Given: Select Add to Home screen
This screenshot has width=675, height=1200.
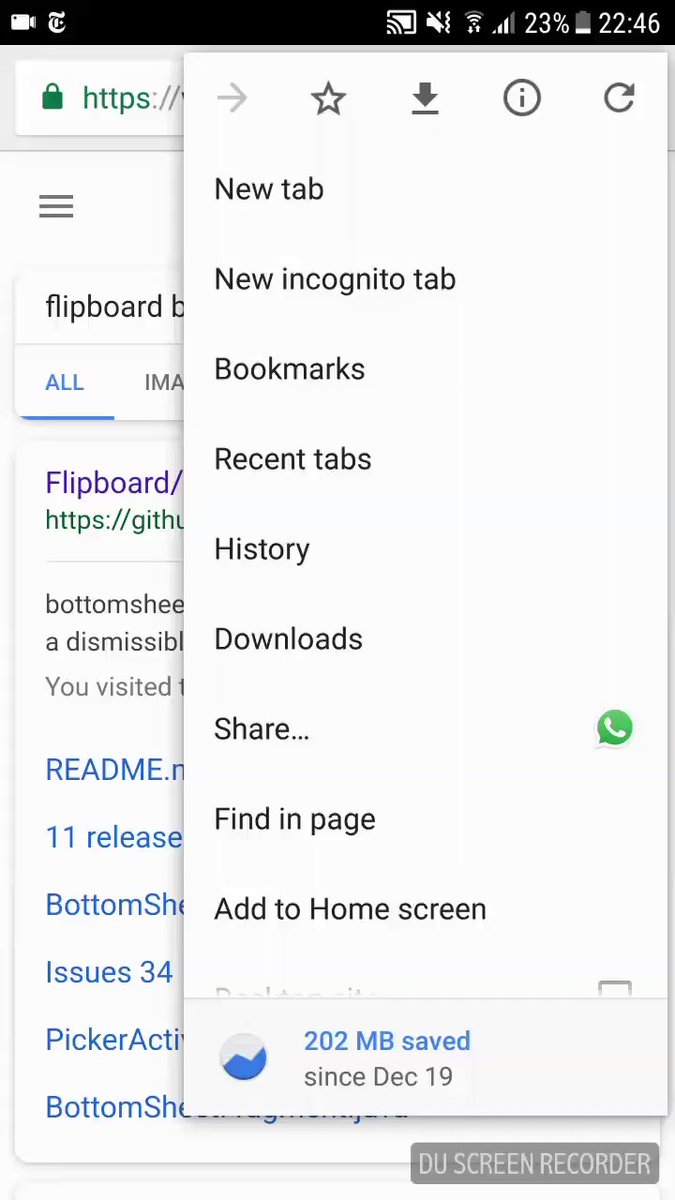Looking at the screenshot, I should (425, 909).
